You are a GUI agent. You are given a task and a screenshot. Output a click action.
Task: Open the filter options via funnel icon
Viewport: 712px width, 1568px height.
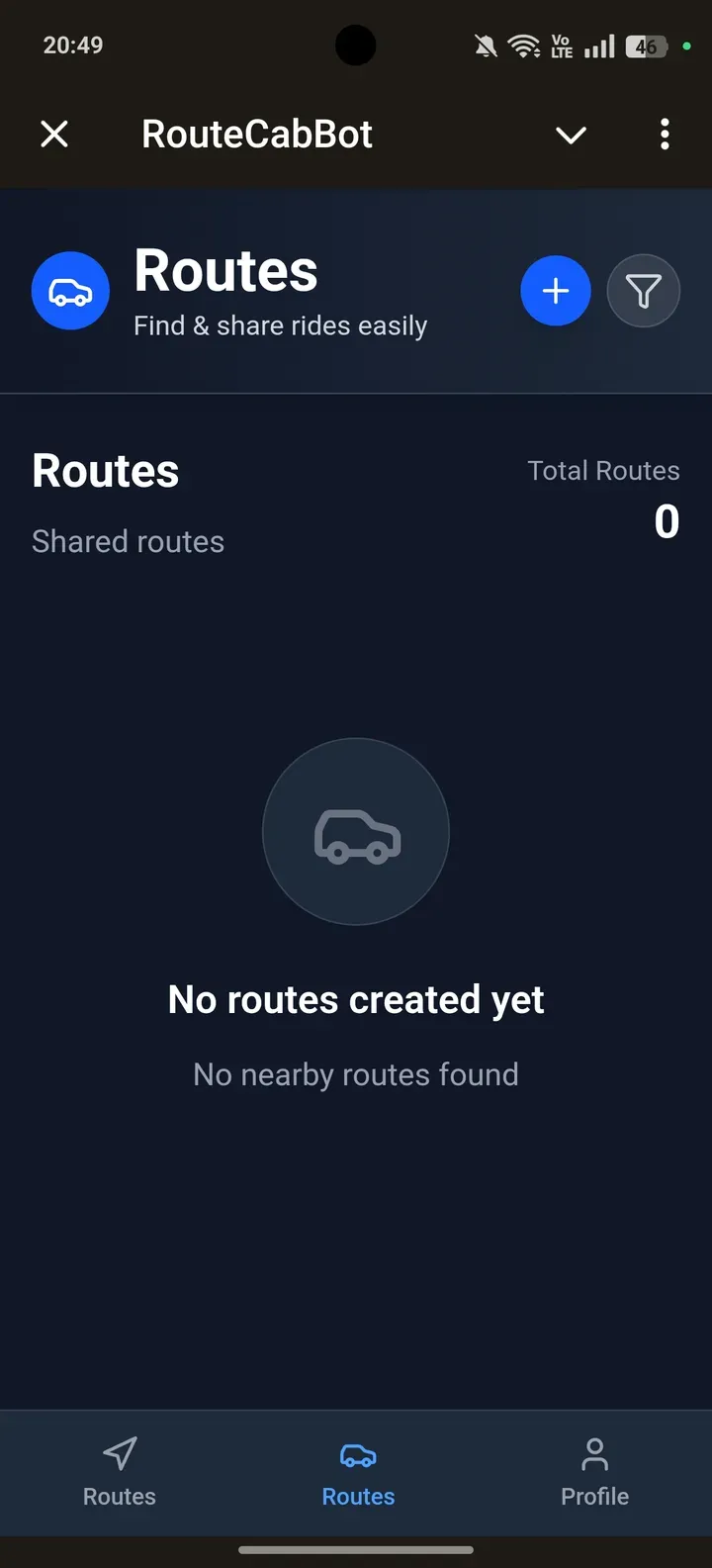644,290
